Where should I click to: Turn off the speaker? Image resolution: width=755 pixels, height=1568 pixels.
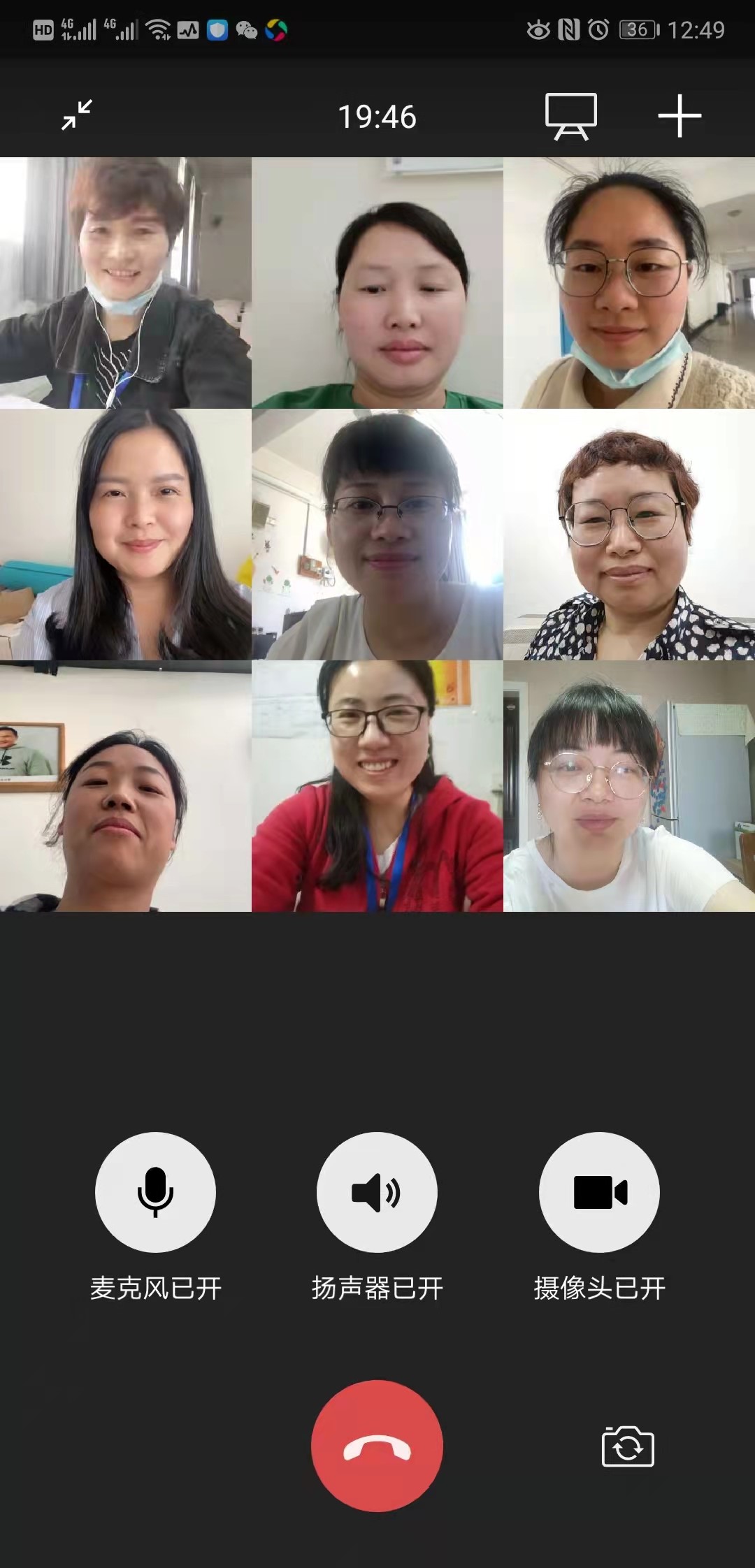[x=377, y=1192]
